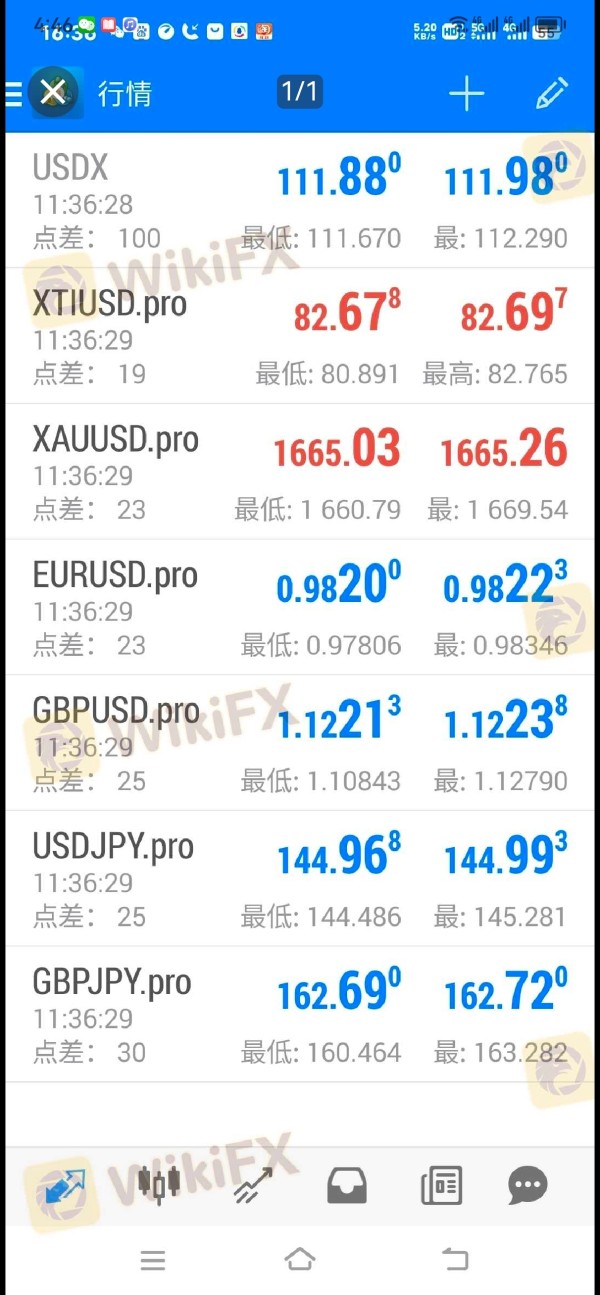Select the XTIUSD.pro symbol row

(300, 337)
